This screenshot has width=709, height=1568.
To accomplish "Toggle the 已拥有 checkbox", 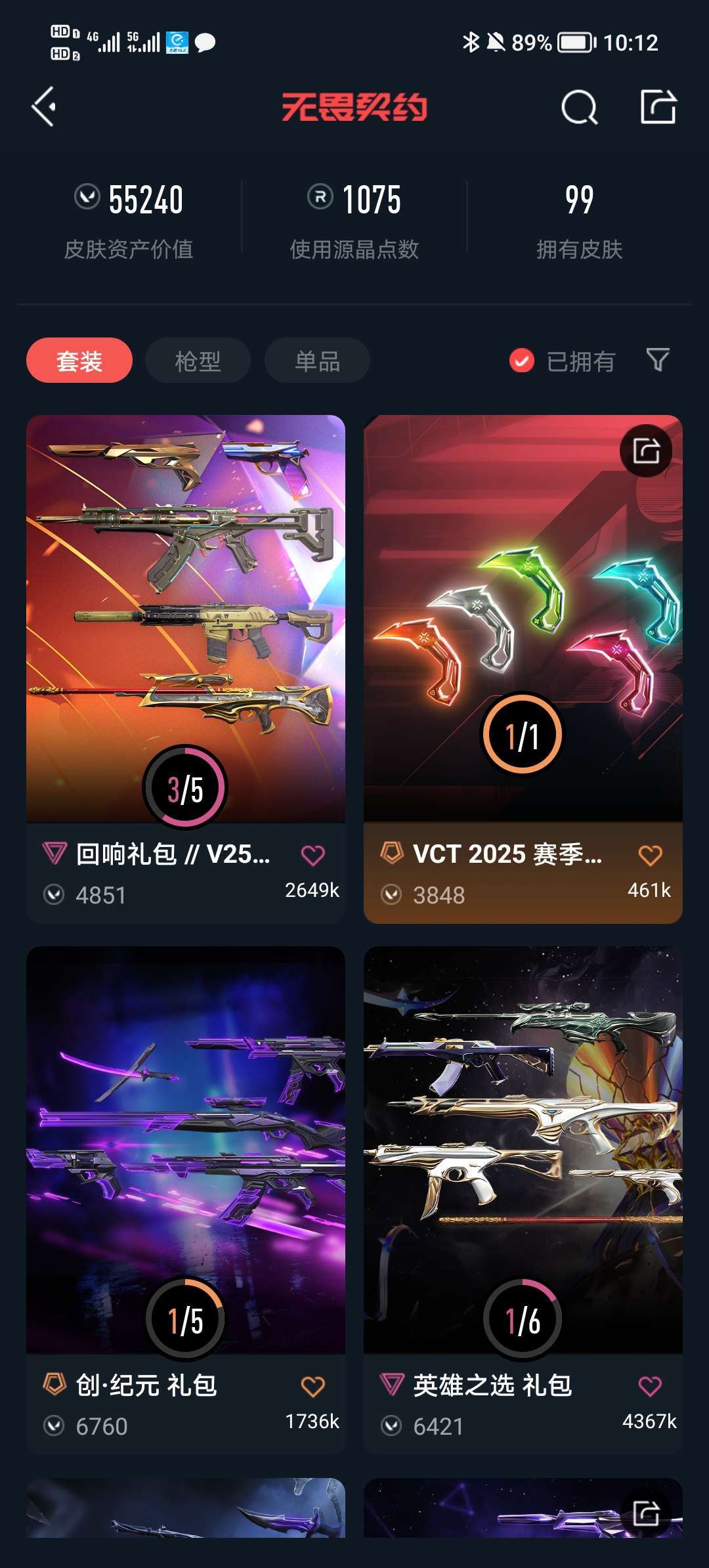I will point(522,360).
